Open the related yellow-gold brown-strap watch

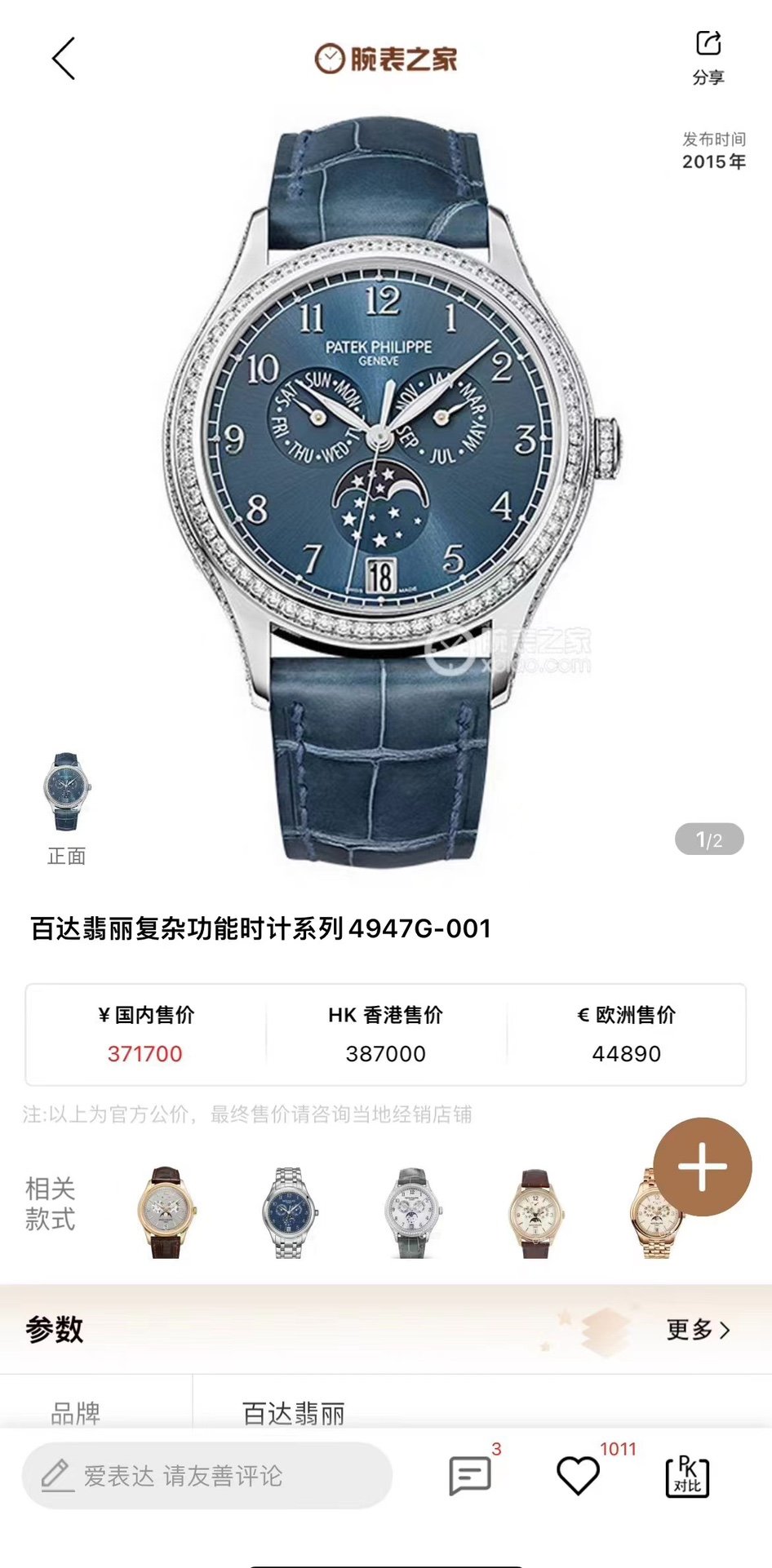[x=167, y=1212]
